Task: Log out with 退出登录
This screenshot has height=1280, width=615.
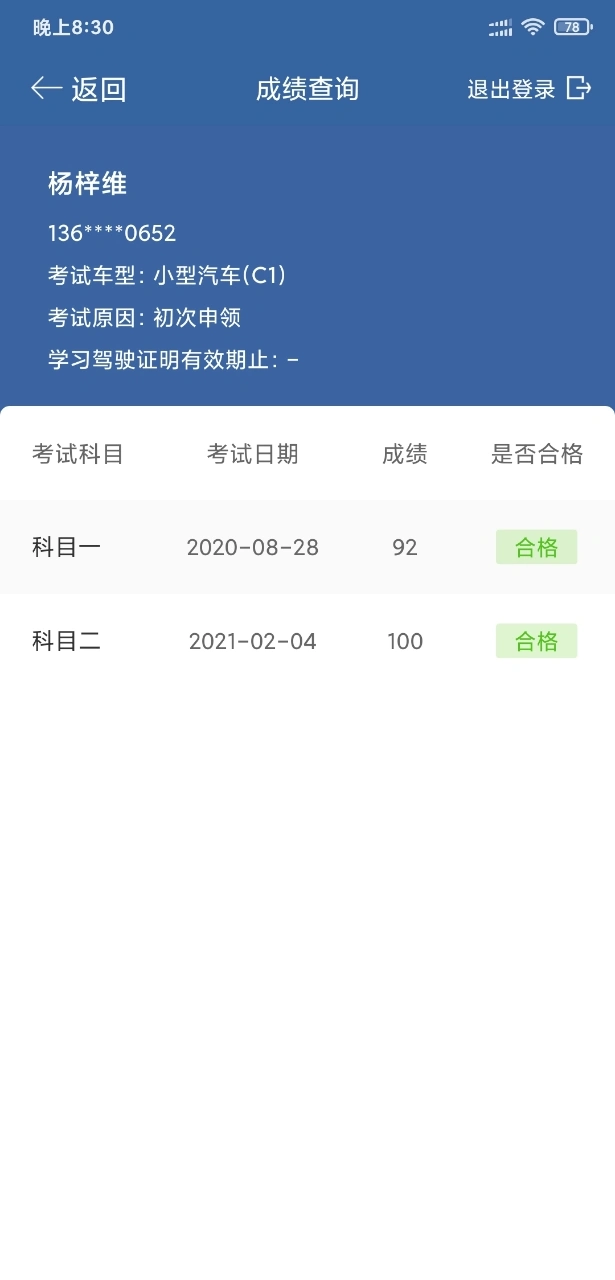Action: point(528,89)
